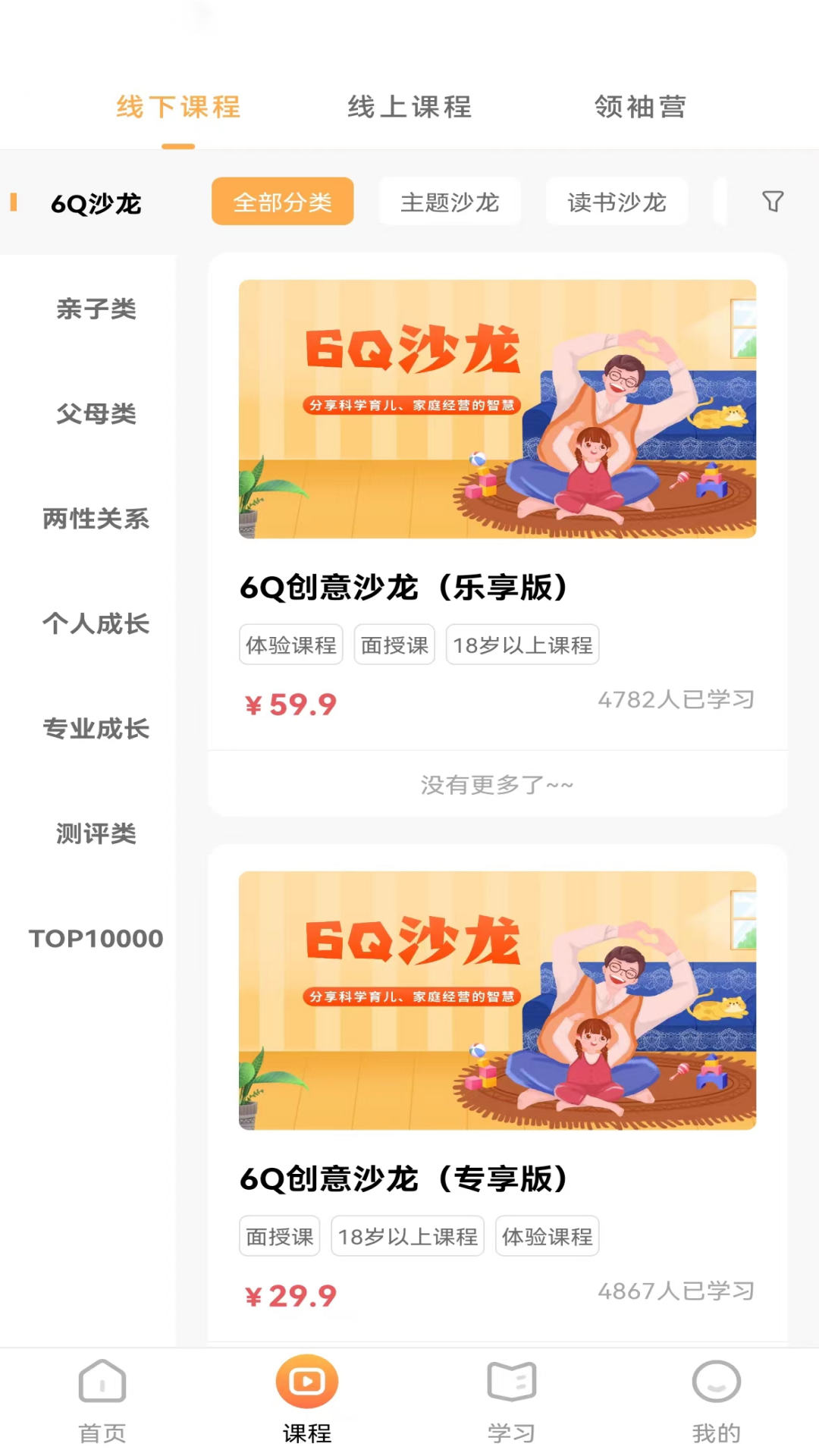Tap the 体验课程 tag on the first course
The height and width of the screenshot is (1456, 819).
[x=291, y=644]
